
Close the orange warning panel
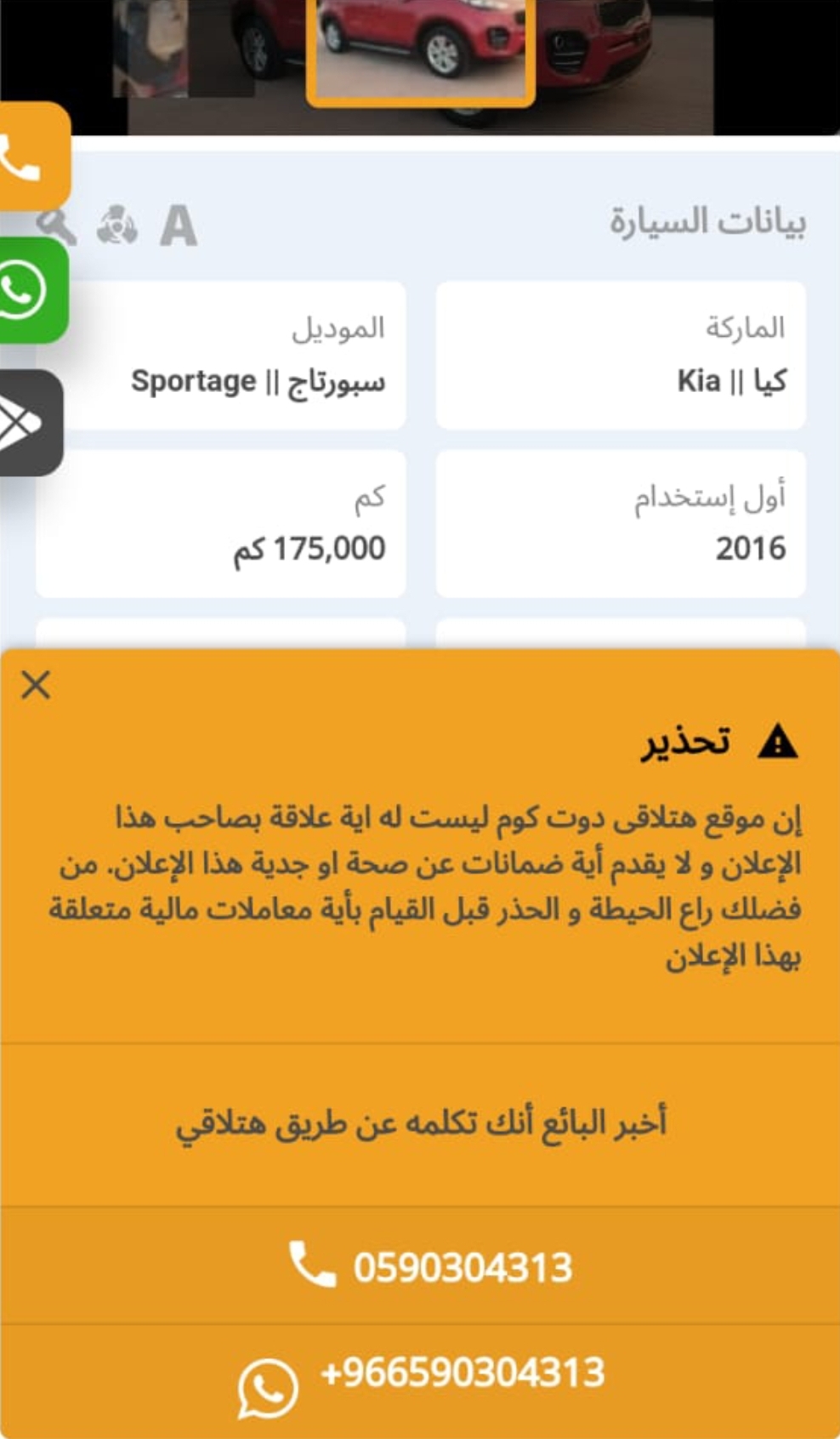click(x=36, y=684)
